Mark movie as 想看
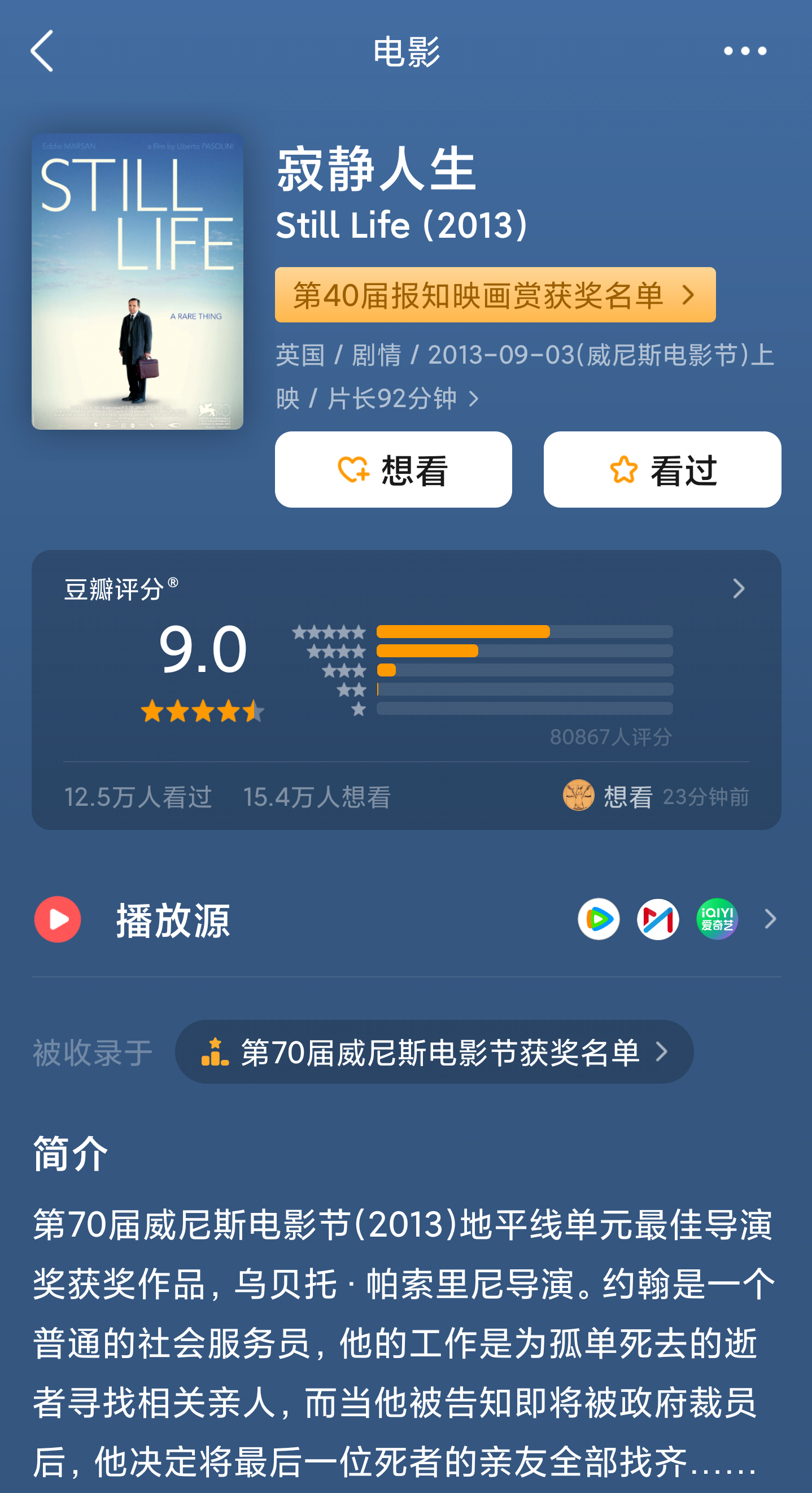This screenshot has height=1493, width=812. [393, 469]
